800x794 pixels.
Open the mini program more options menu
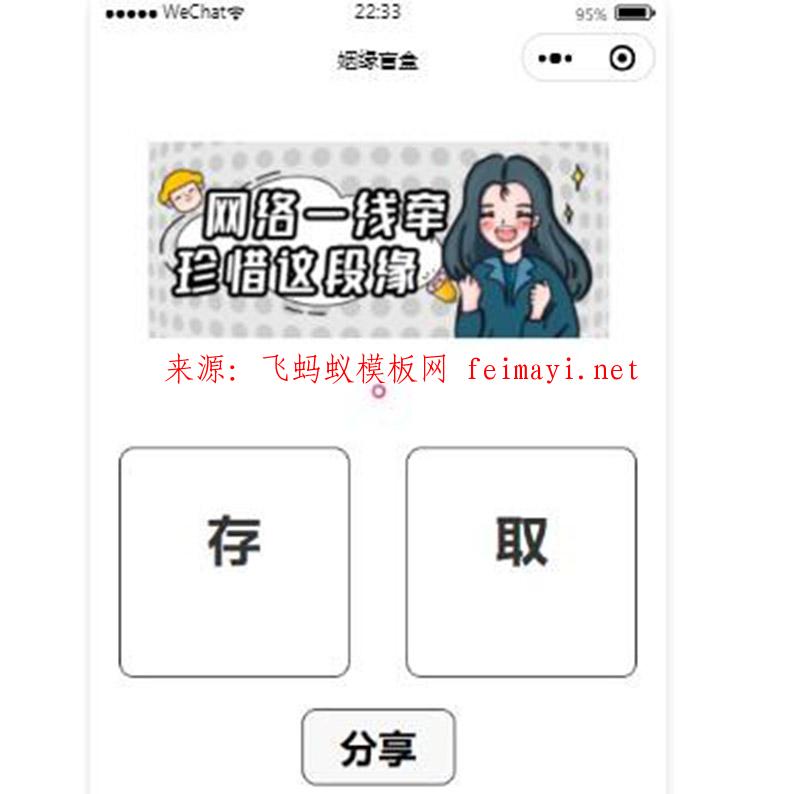click(555, 59)
